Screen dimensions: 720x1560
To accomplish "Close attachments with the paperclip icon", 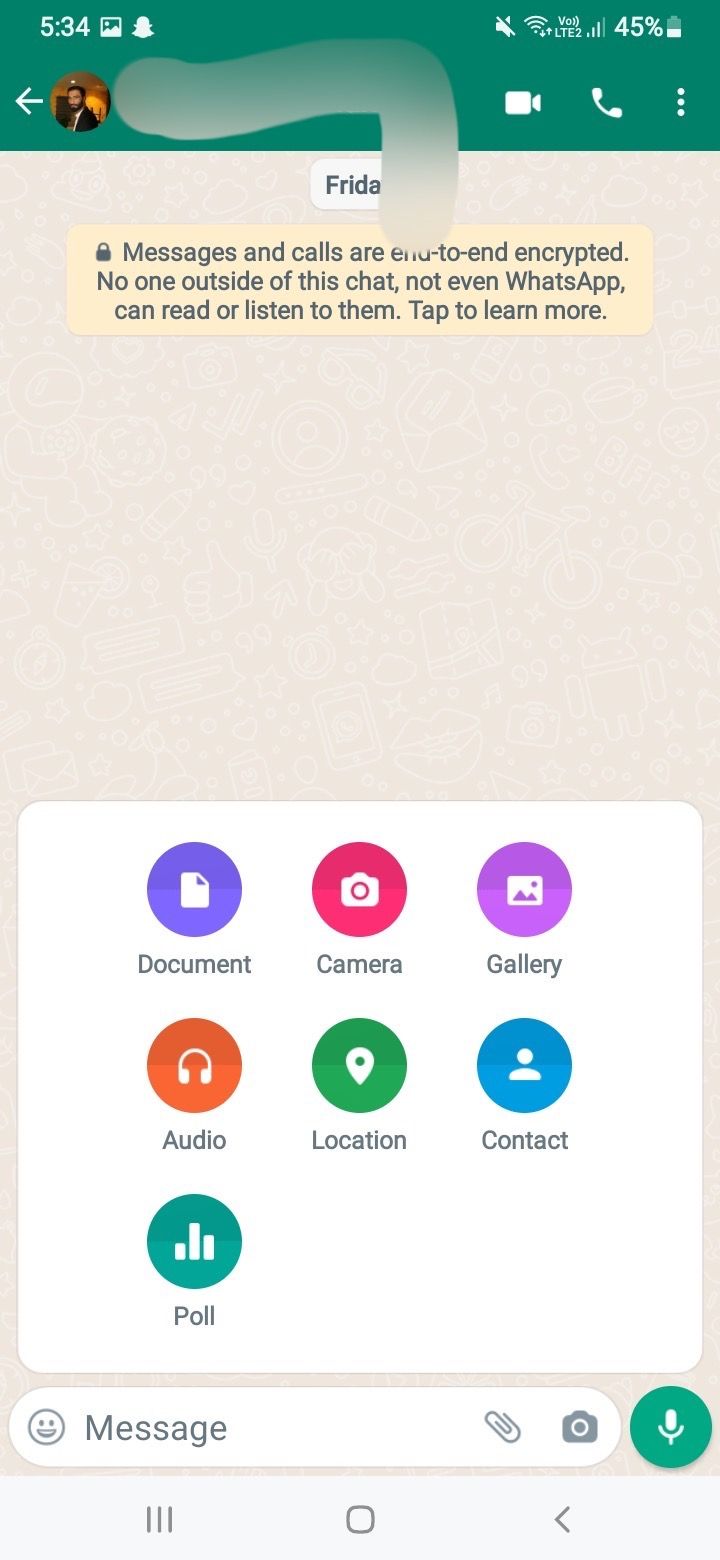I will [x=502, y=1427].
